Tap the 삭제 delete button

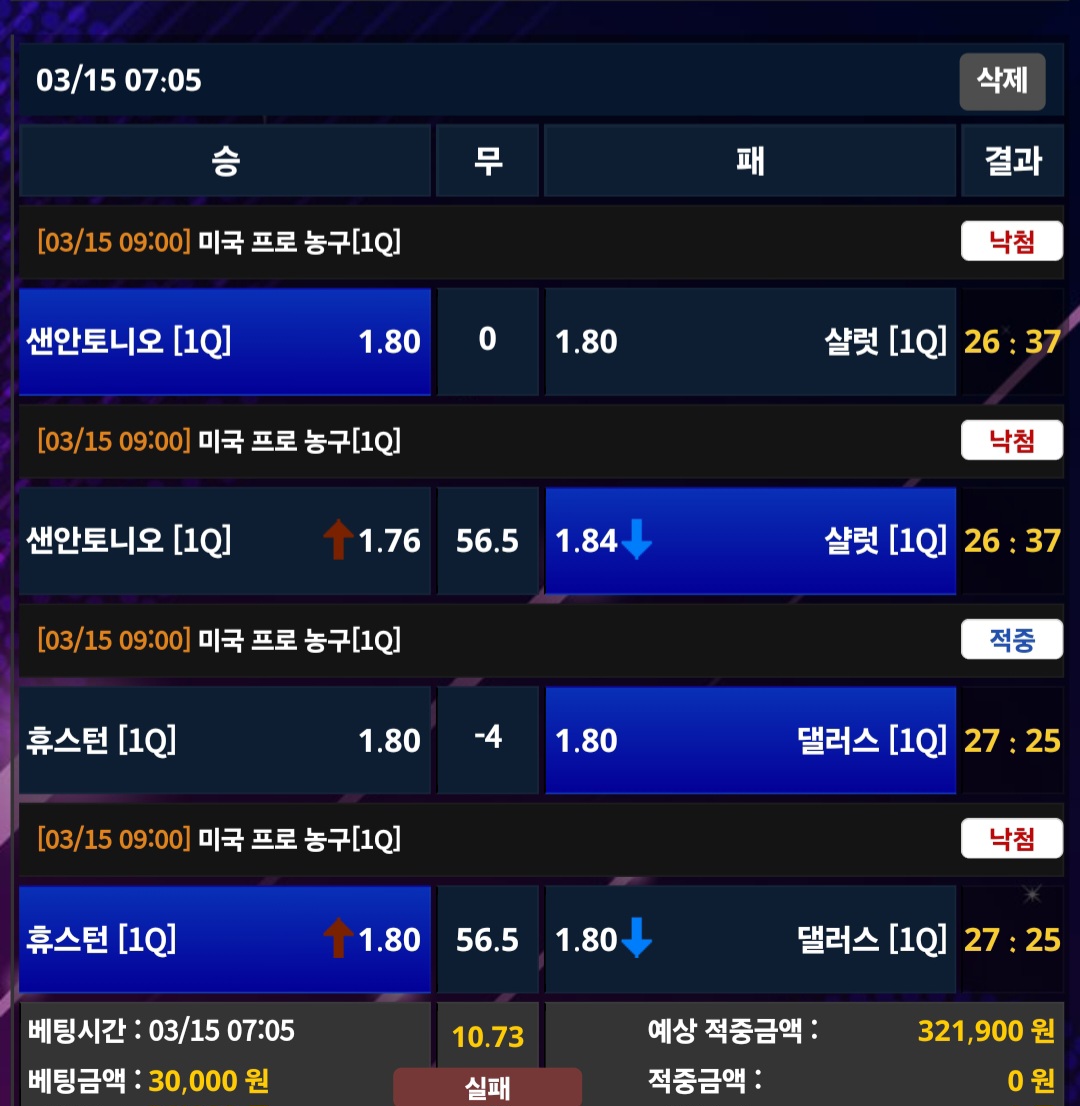tap(1002, 81)
